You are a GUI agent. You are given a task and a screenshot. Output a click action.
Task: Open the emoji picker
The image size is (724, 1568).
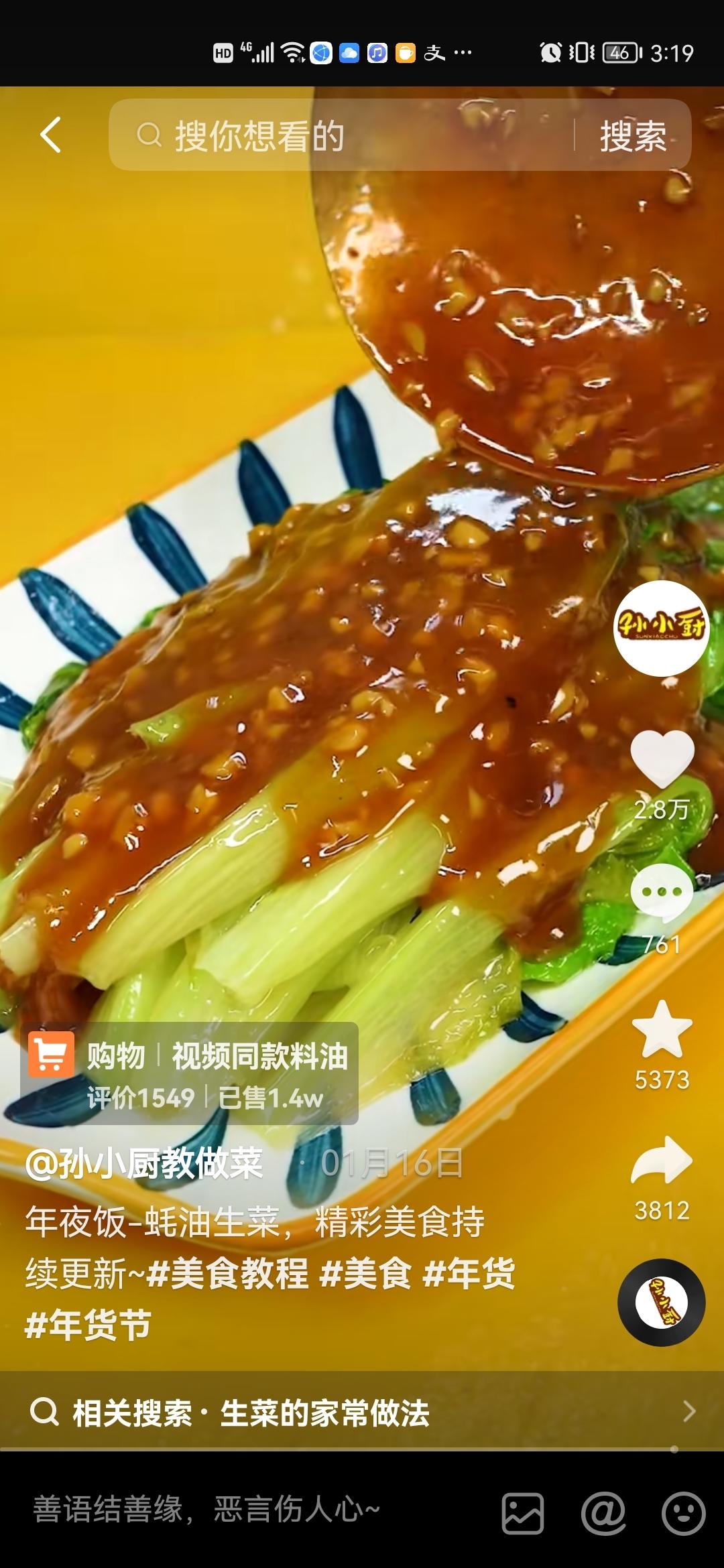[x=683, y=1513]
